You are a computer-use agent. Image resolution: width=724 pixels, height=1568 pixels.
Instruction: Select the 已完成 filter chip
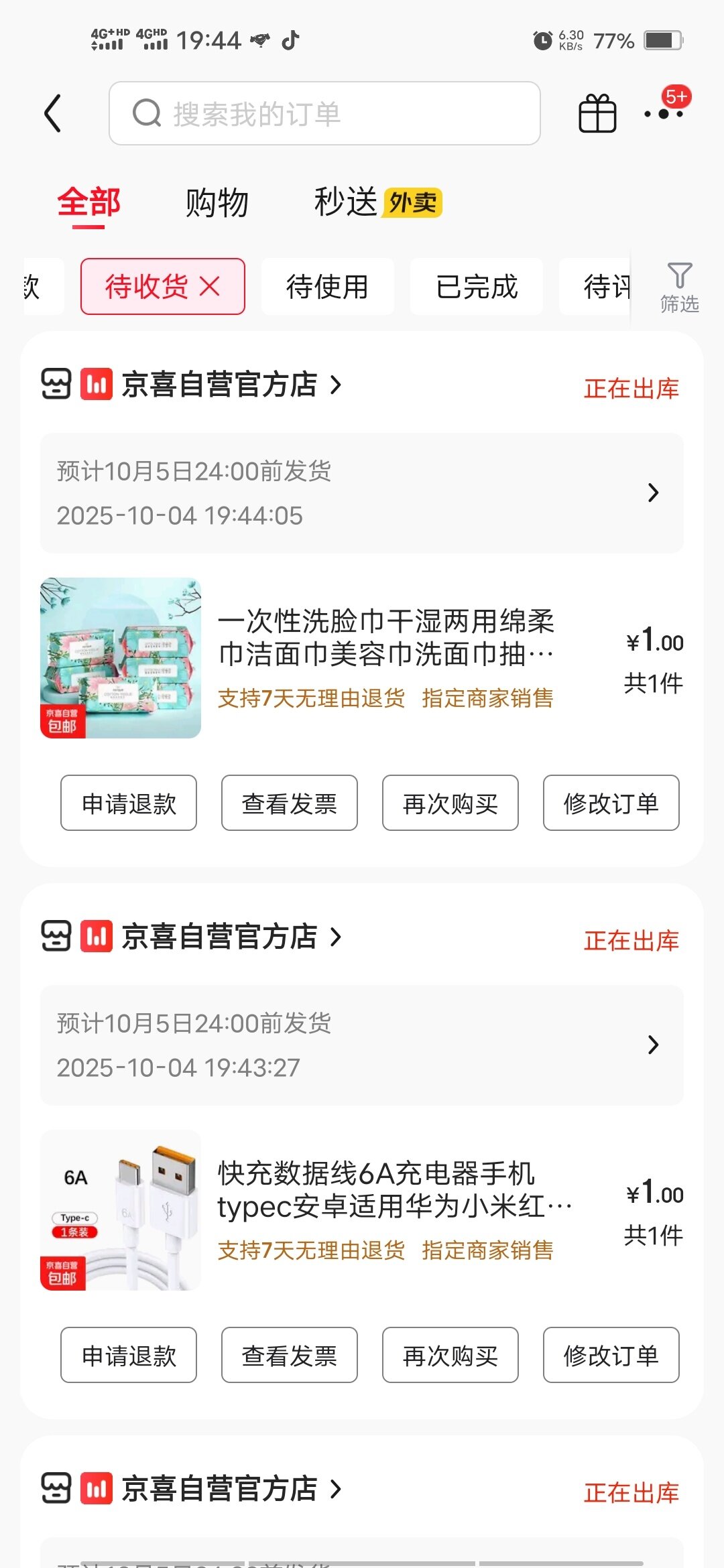pos(476,287)
